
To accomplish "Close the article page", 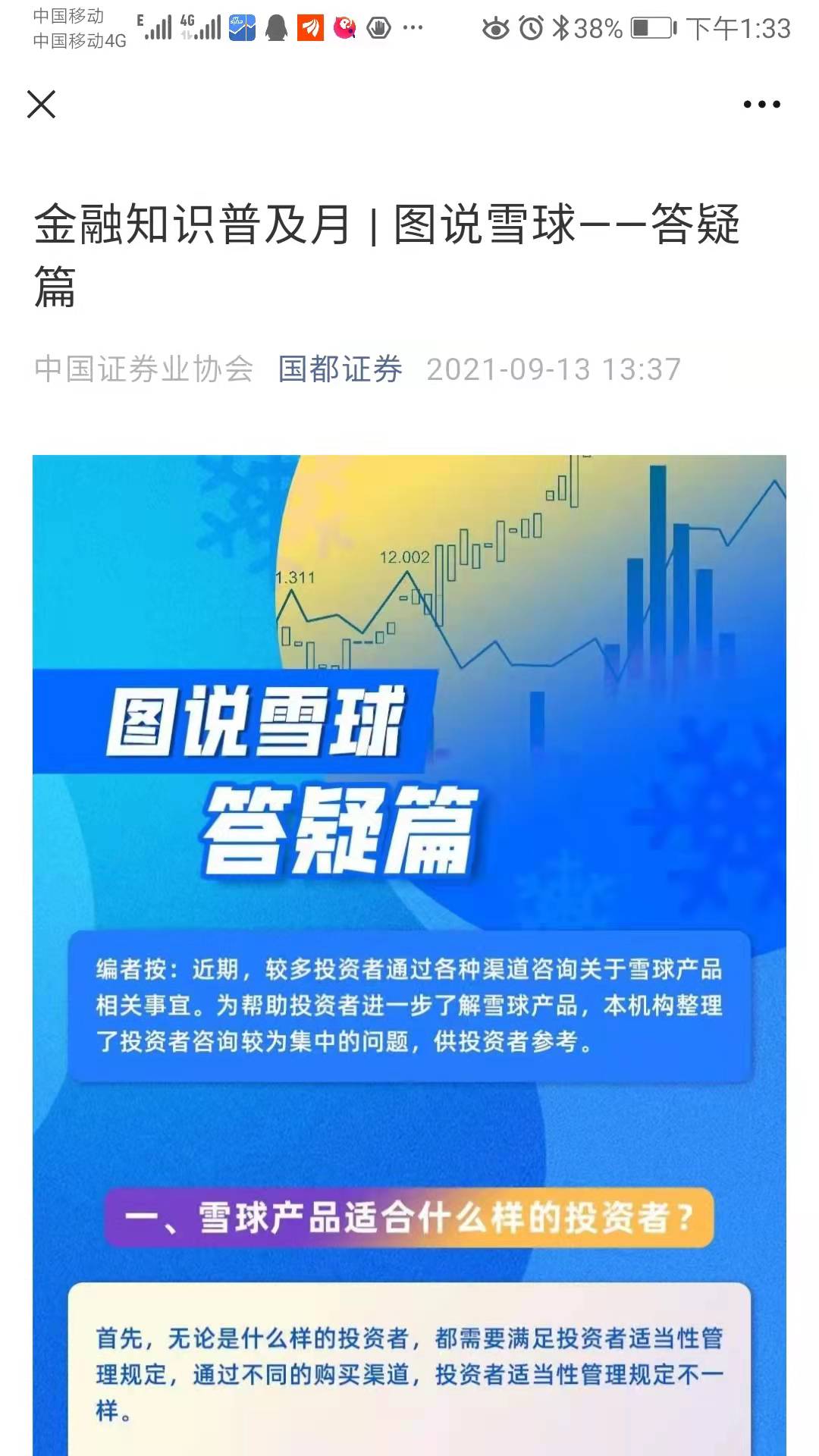I will point(42,104).
